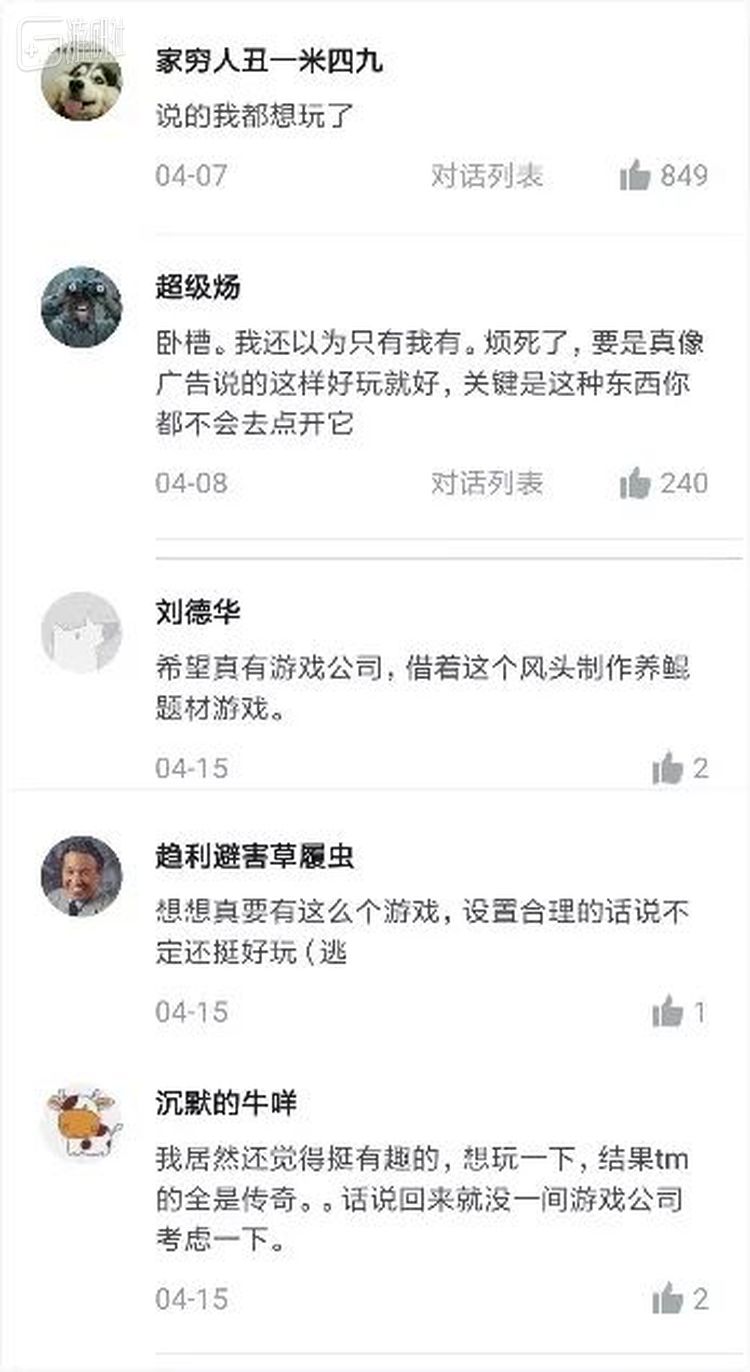Image resolution: width=750 pixels, height=1372 pixels.
Task: Like 超级炀's comment
Action: tap(635, 484)
